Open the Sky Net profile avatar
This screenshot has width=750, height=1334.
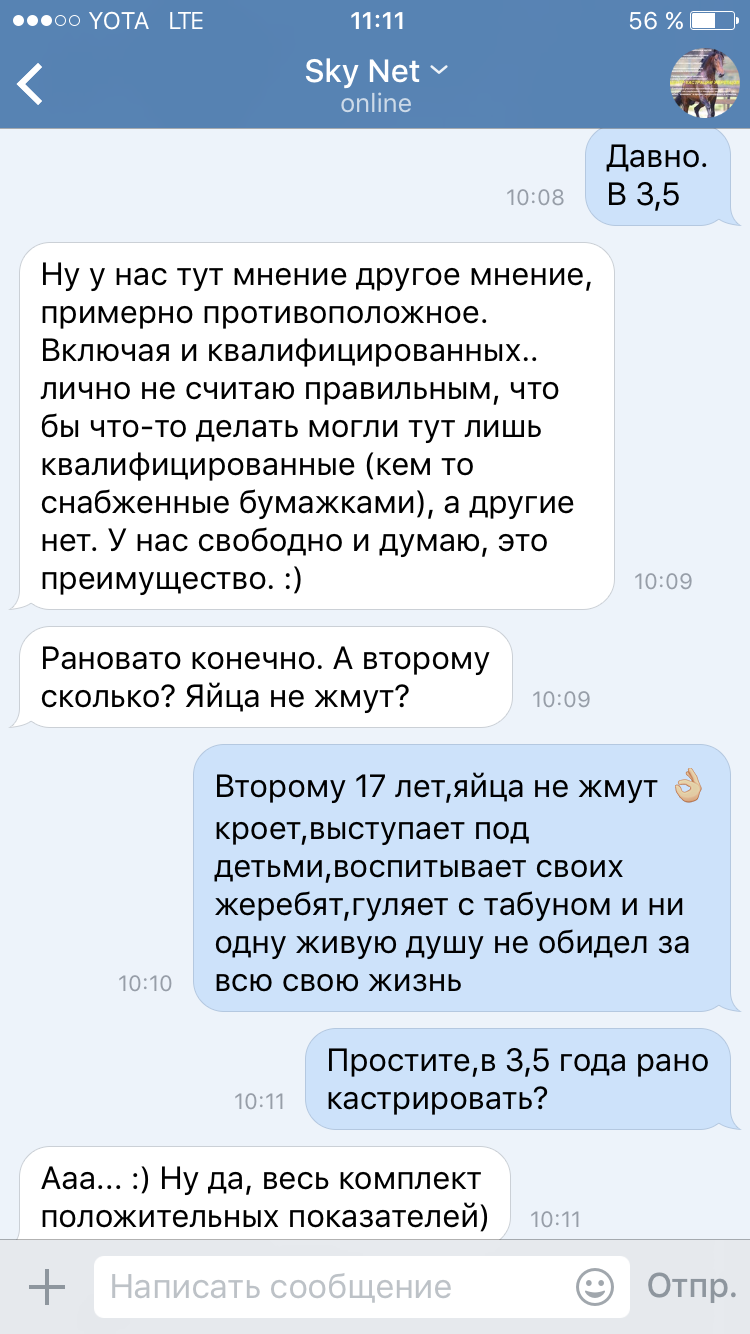pyautogui.click(x=704, y=84)
